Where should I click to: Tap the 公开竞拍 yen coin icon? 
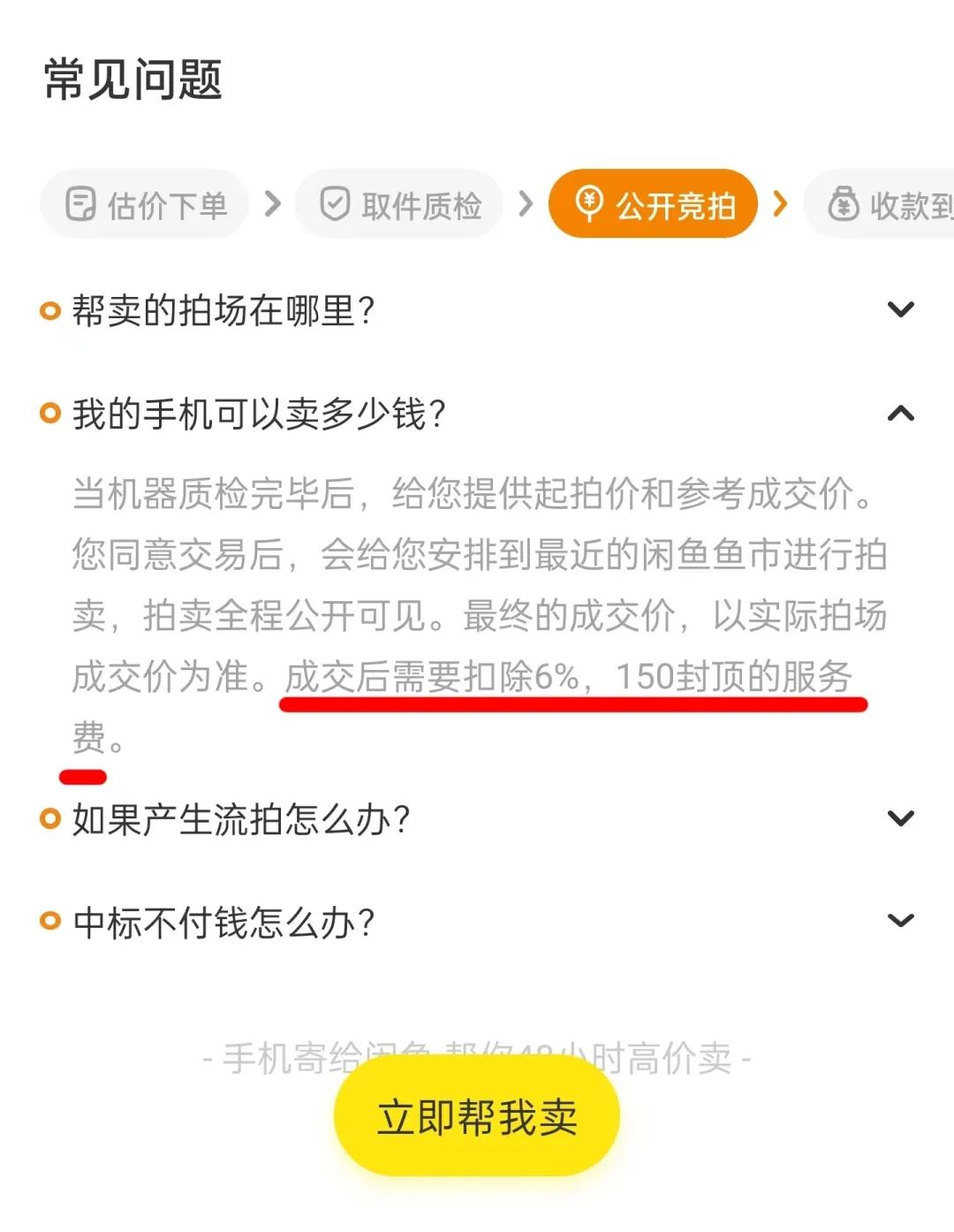(x=590, y=204)
